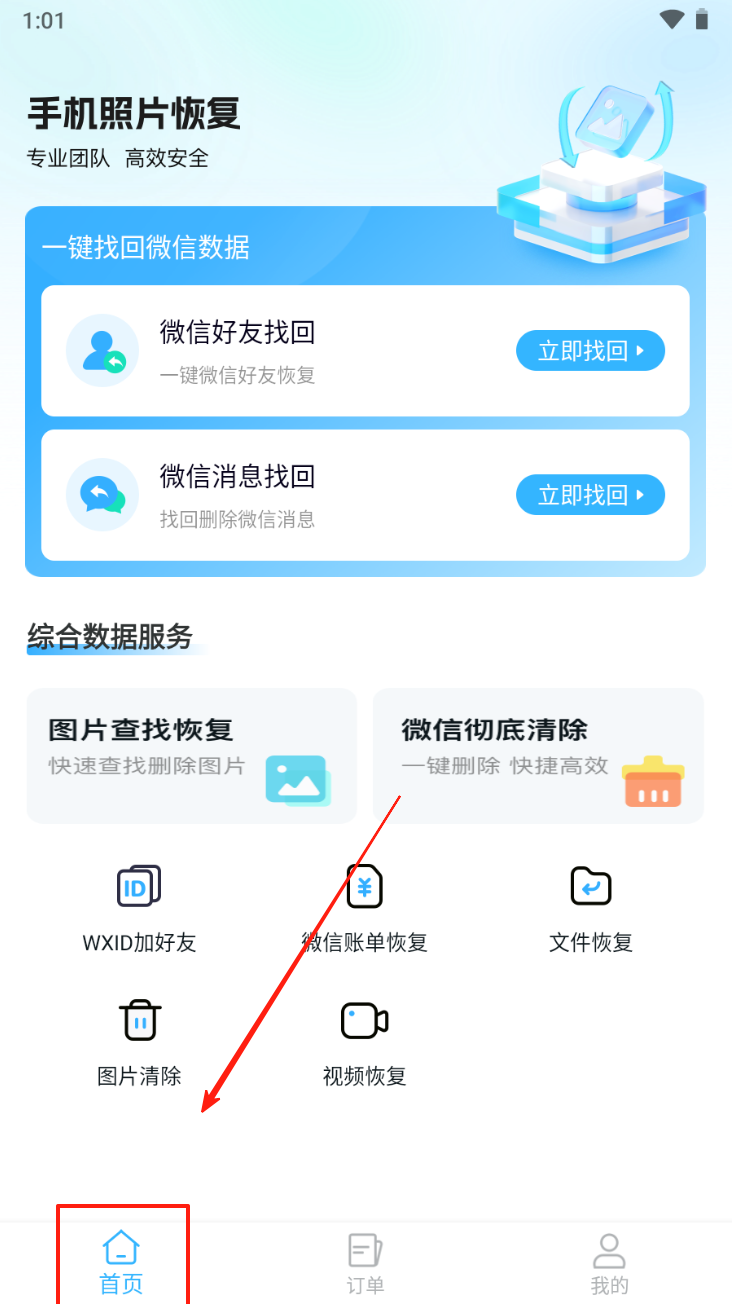Tap 立即找回 for 微信好友找回
The image size is (732, 1304).
click(590, 351)
